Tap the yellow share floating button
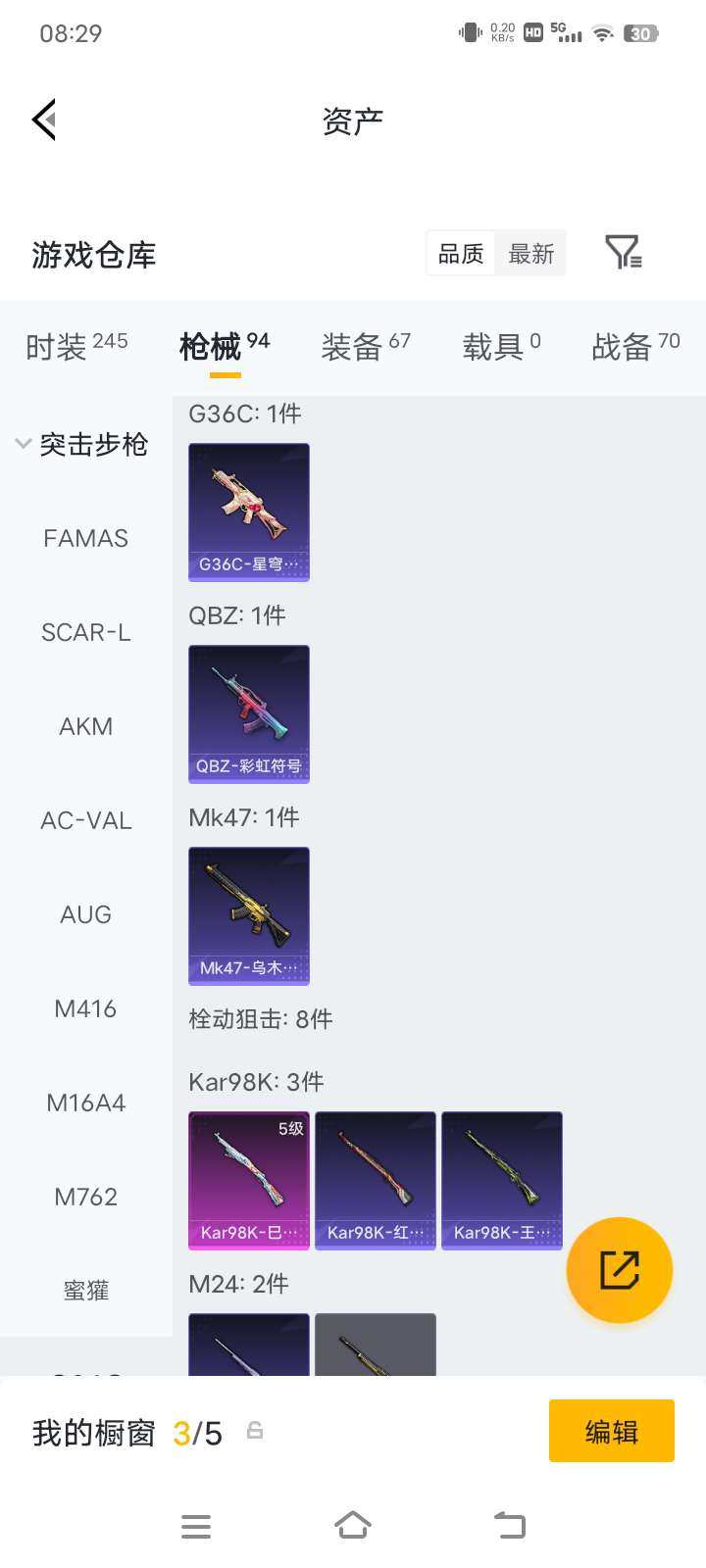706x1568 pixels. pyautogui.click(x=619, y=1269)
